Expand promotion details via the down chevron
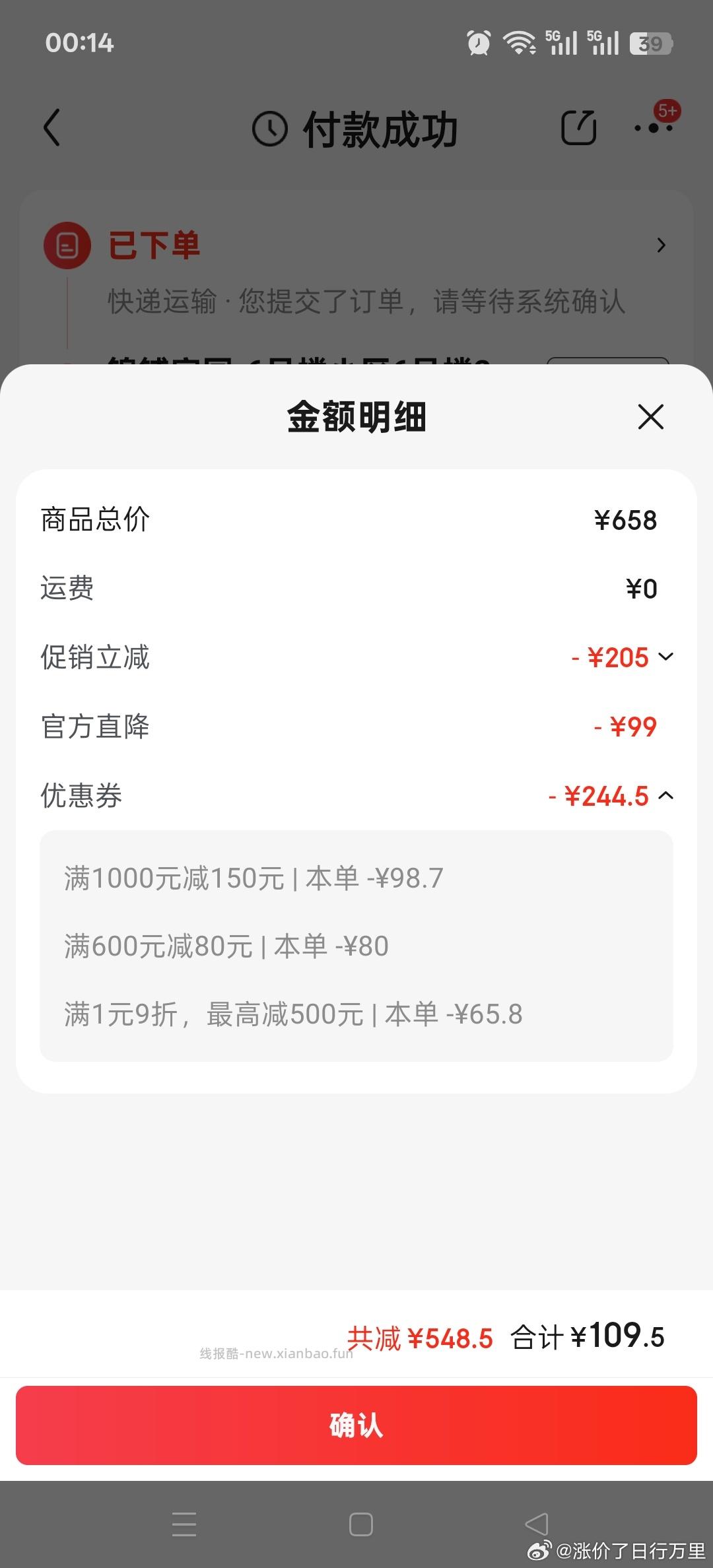This screenshot has height=1568, width=713. pos(665,657)
